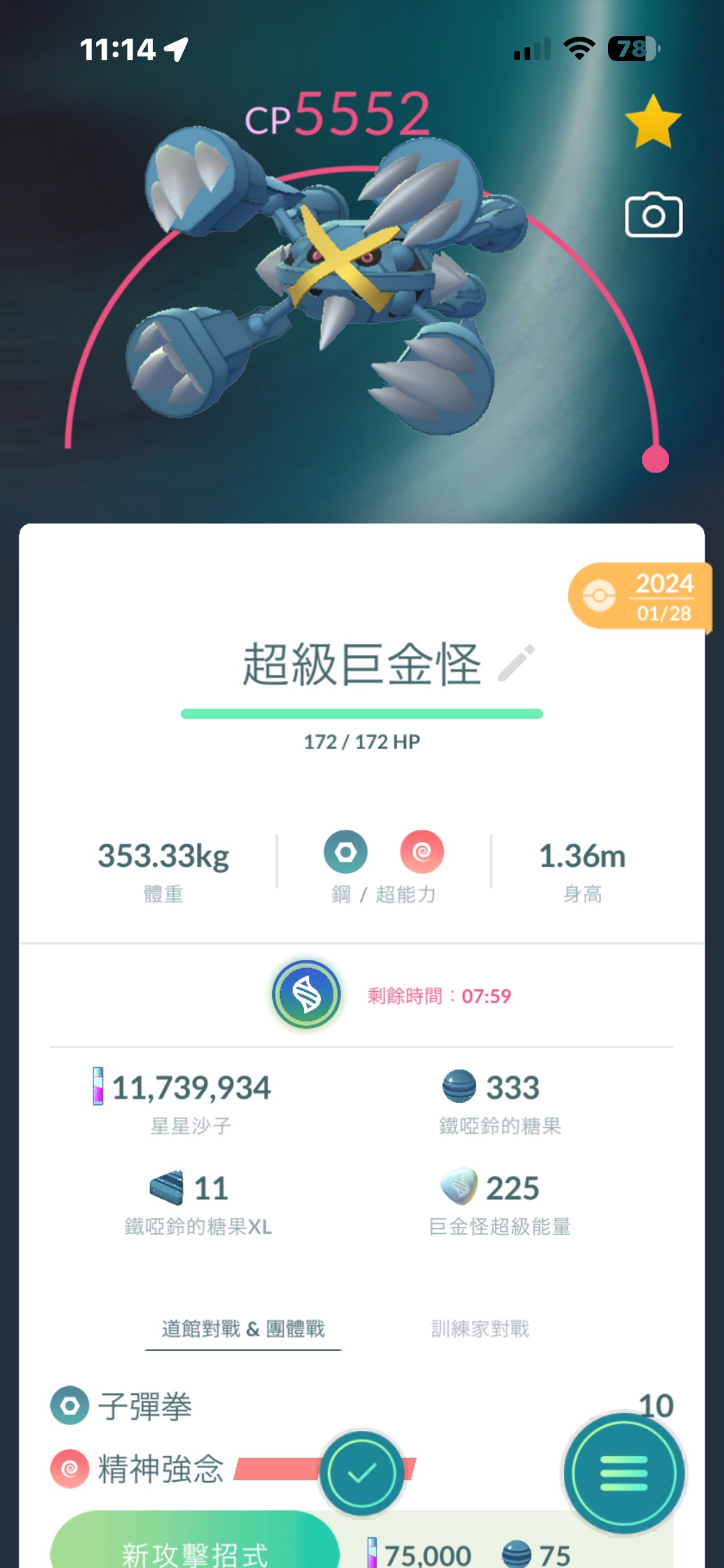The image size is (724, 1568).
Task: Switch to the 訓練家對戰 tab
Action: click(480, 1329)
